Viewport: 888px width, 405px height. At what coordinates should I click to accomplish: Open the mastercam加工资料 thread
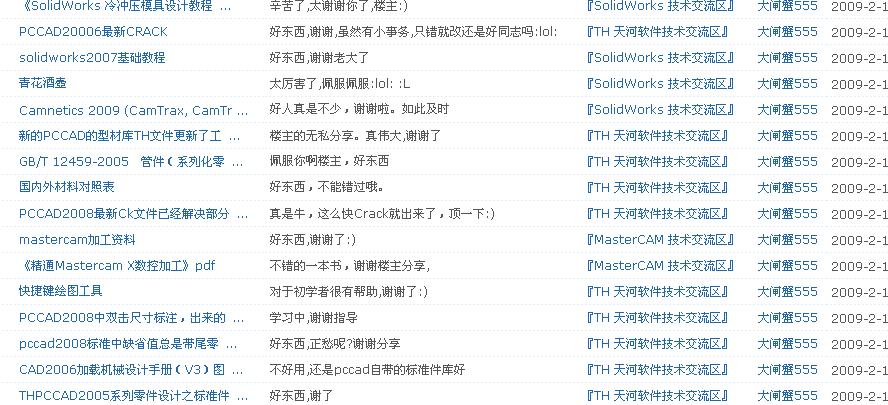(x=77, y=239)
